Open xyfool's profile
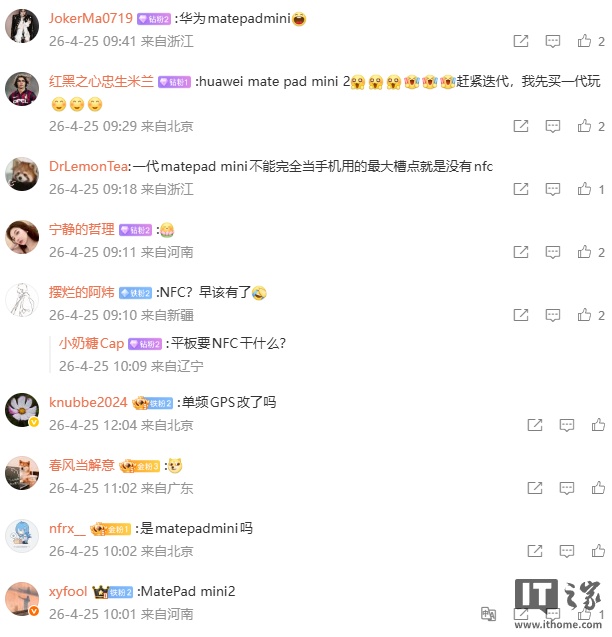The image size is (612, 637). tap(68, 591)
